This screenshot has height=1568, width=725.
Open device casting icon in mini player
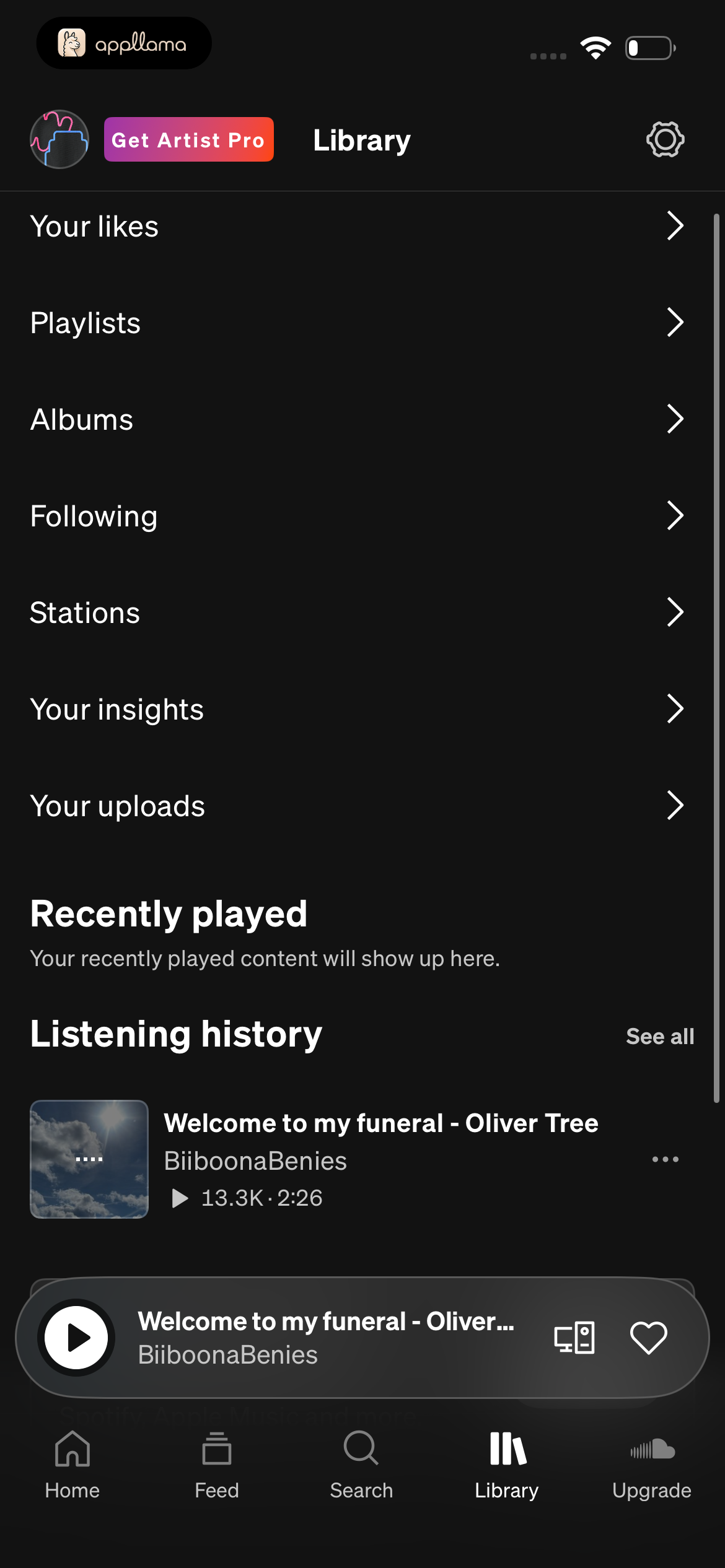click(x=574, y=1338)
